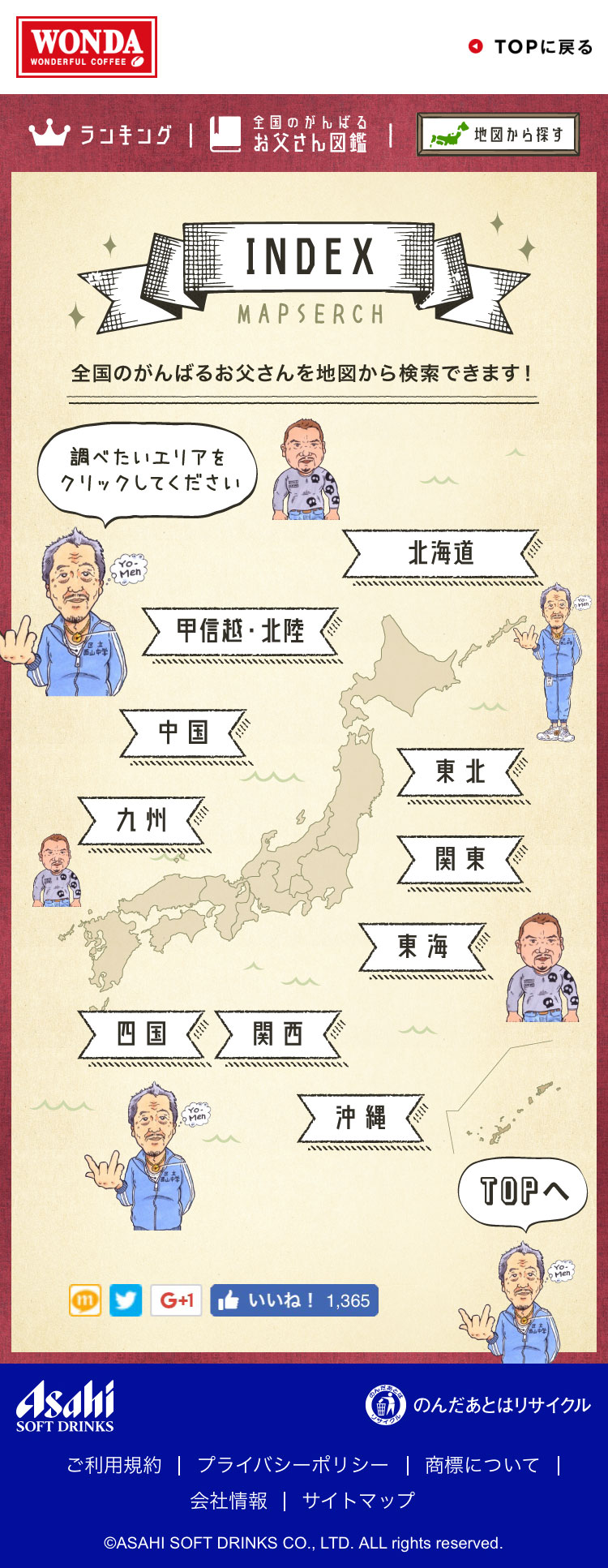Open the ランキング tab

tap(102, 135)
